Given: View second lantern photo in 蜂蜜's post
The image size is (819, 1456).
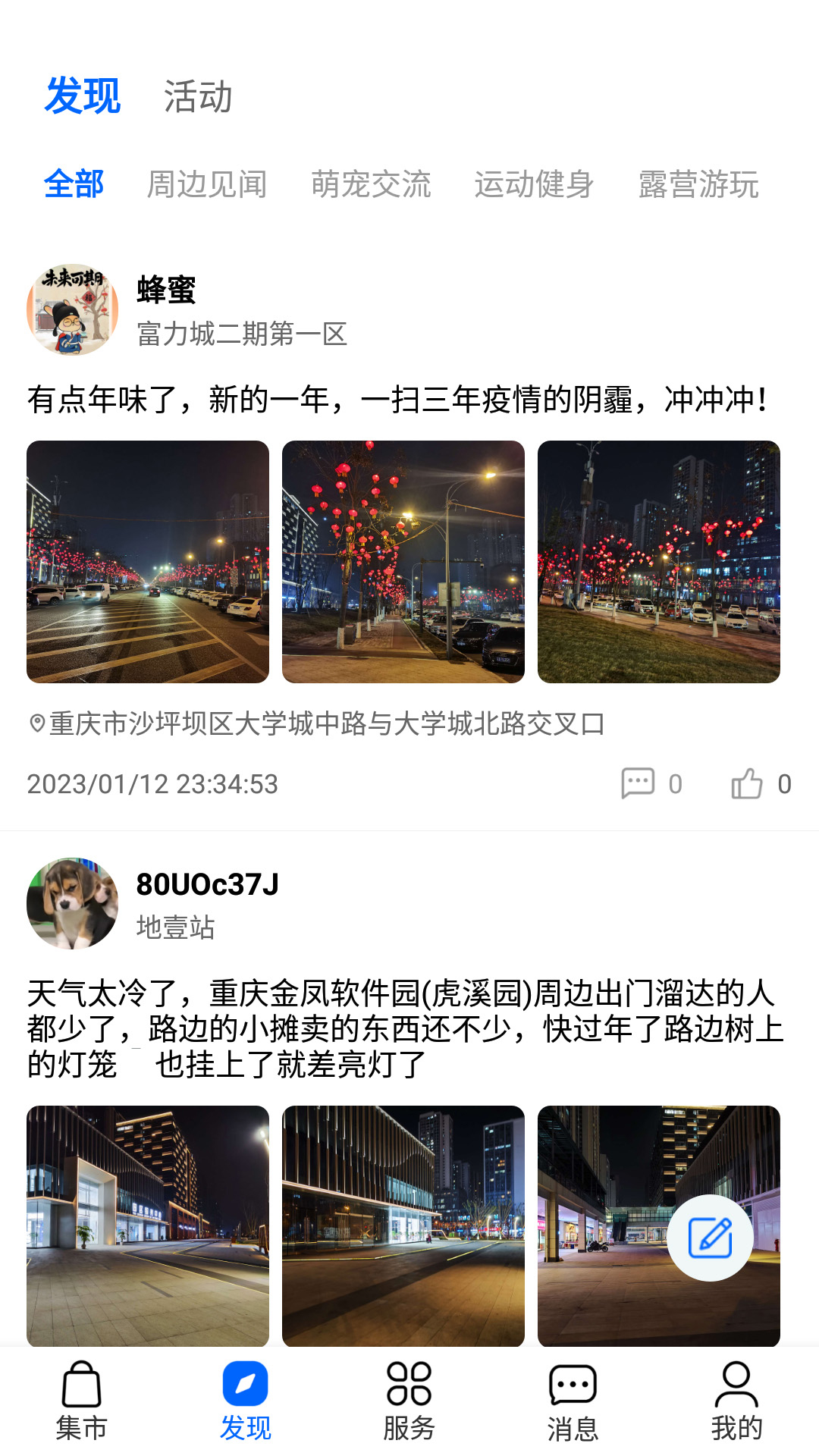Looking at the screenshot, I should (x=403, y=562).
